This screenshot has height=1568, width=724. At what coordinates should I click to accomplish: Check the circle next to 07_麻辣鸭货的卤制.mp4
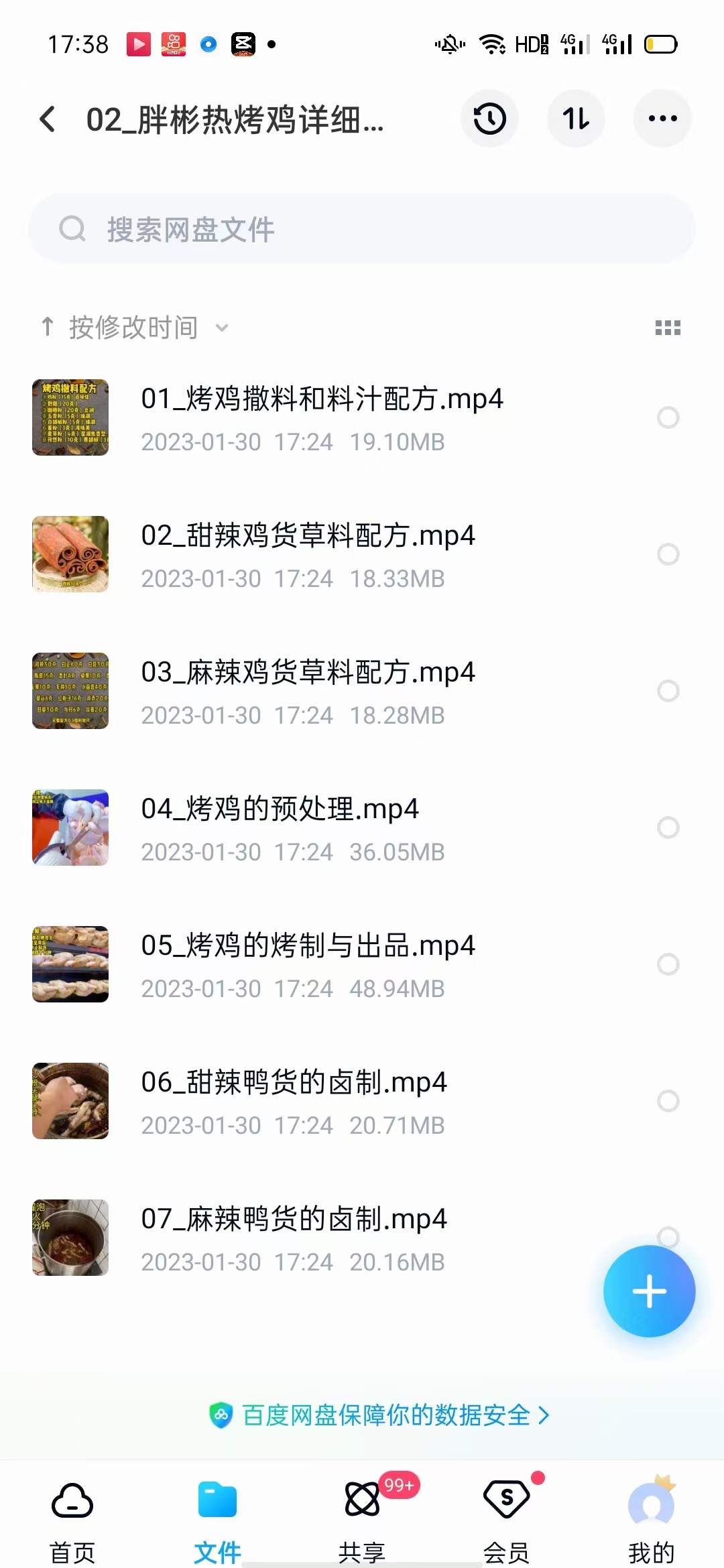click(668, 1238)
